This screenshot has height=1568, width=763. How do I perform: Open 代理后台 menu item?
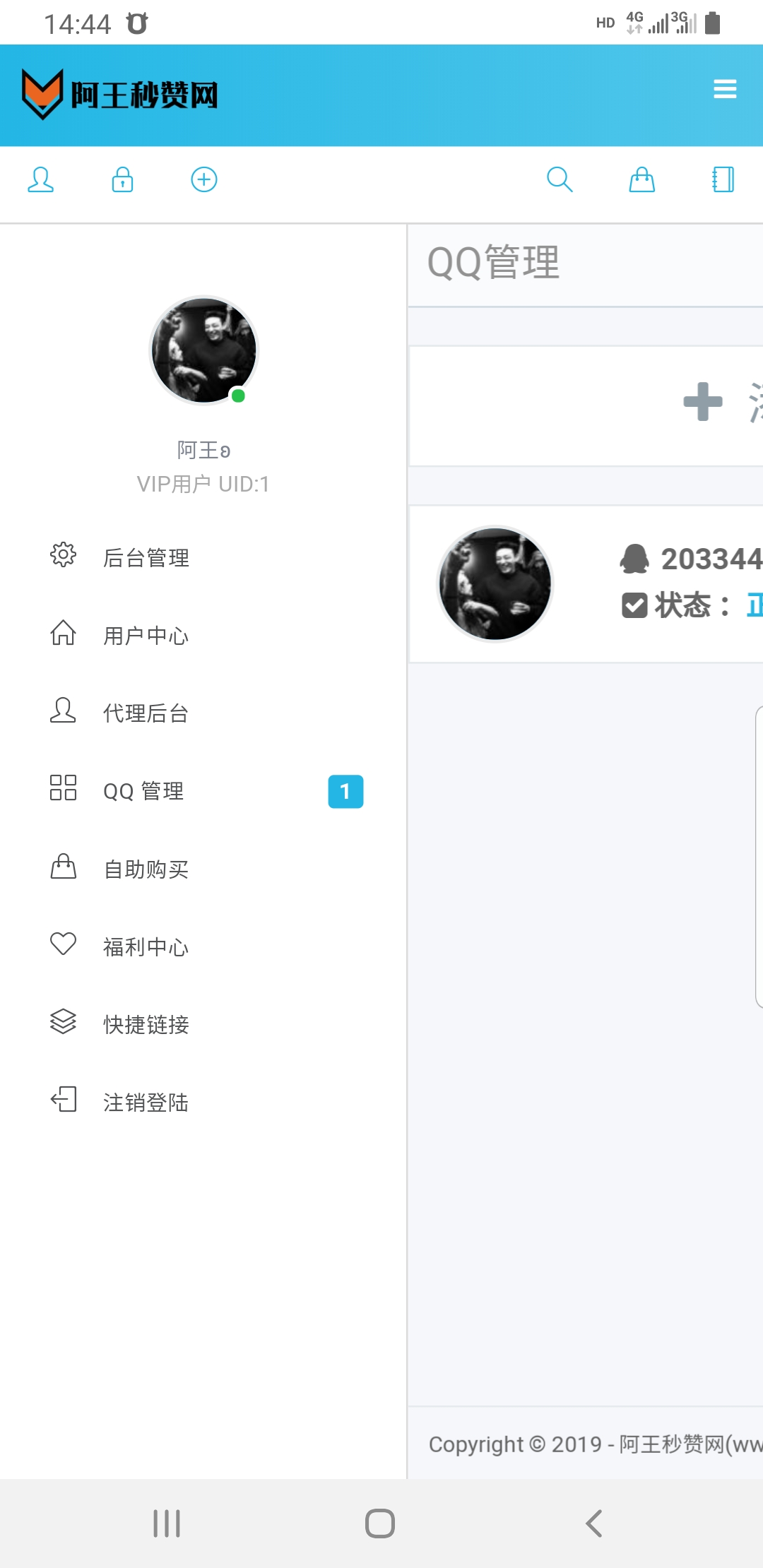(146, 713)
